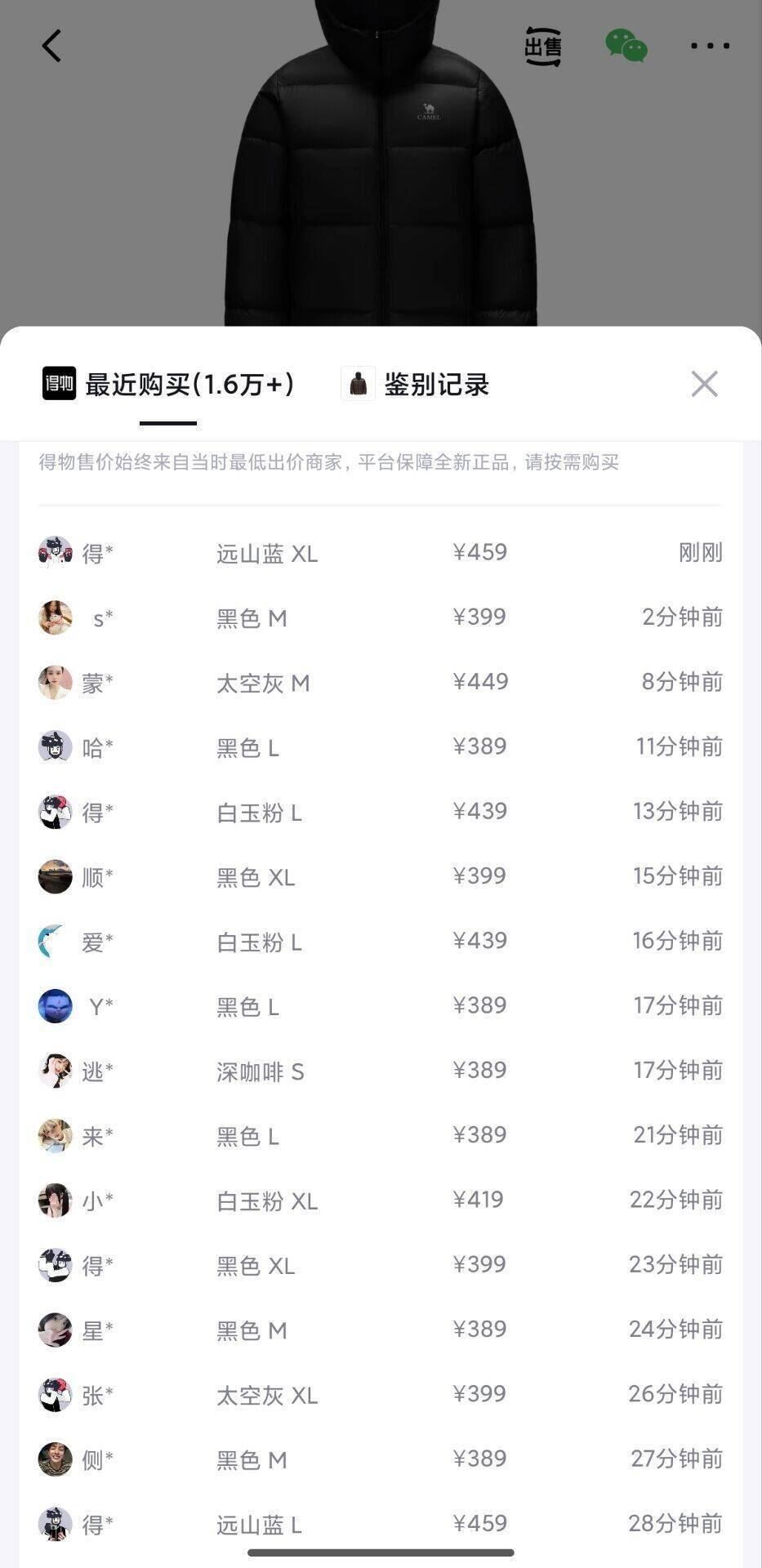Tap the 出售 sell icon
The image size is (762, 1568).
tap(543, 47)
